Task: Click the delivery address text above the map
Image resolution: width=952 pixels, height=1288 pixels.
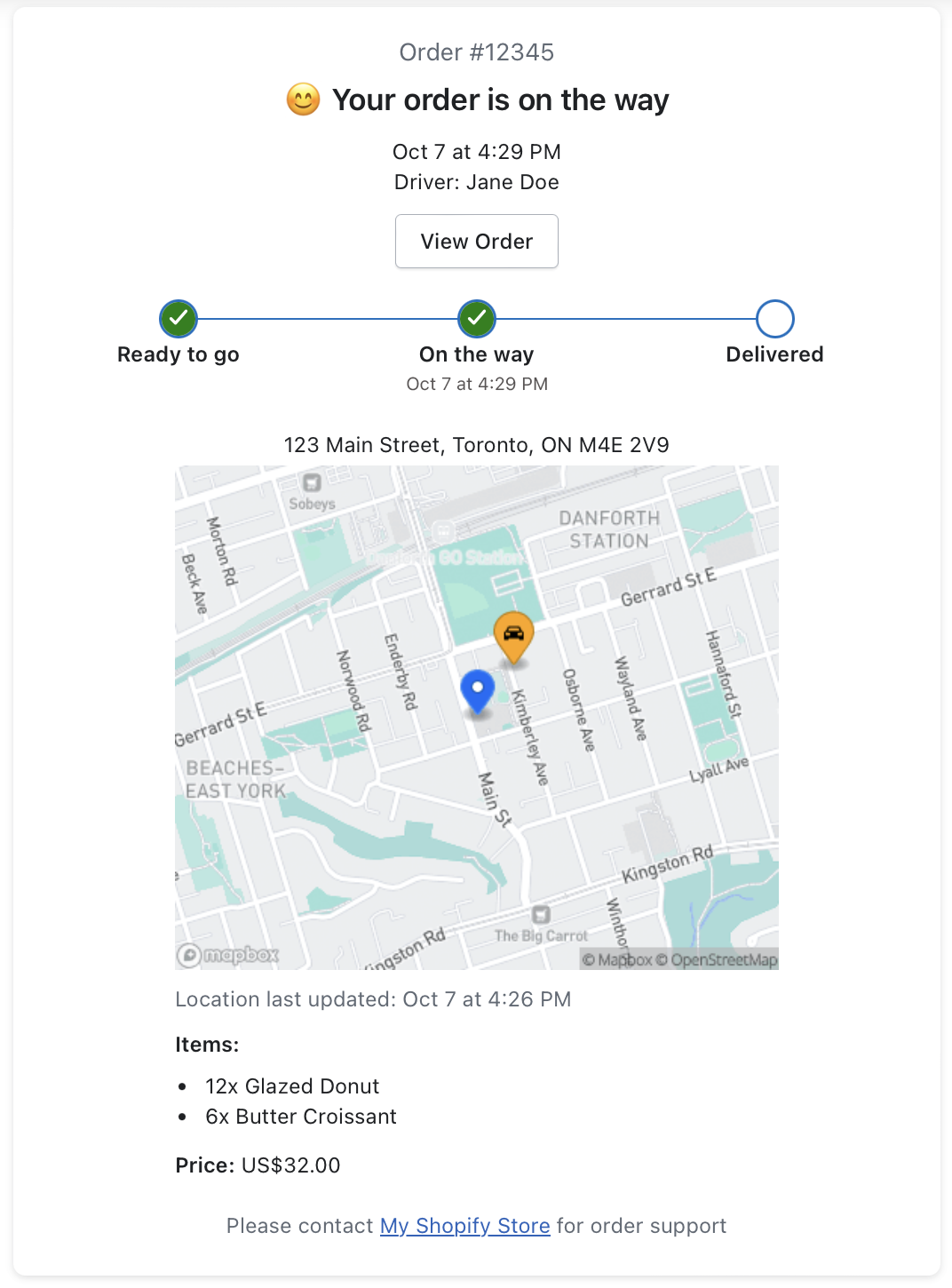Action: [476, 444]
